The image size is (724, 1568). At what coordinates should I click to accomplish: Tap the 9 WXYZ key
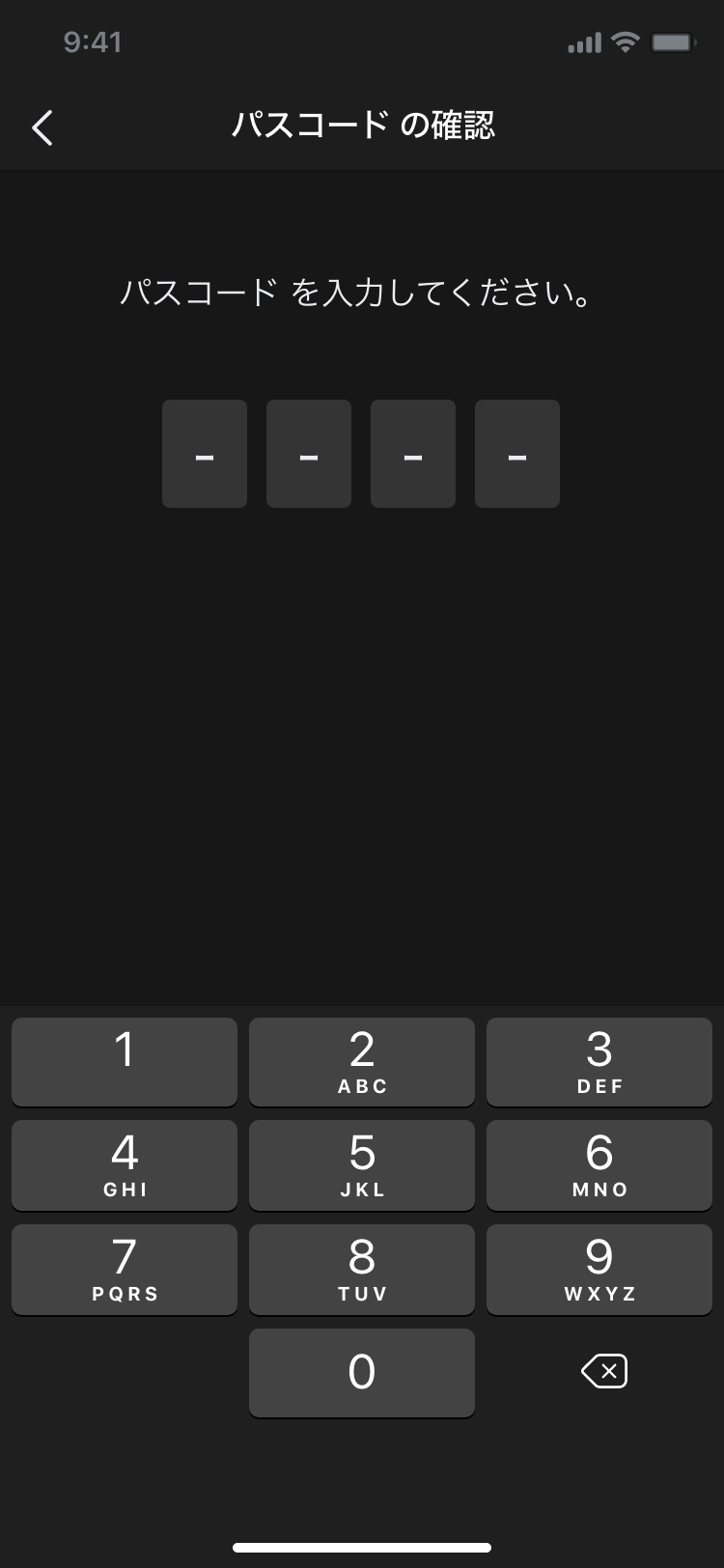point(599,1269)
